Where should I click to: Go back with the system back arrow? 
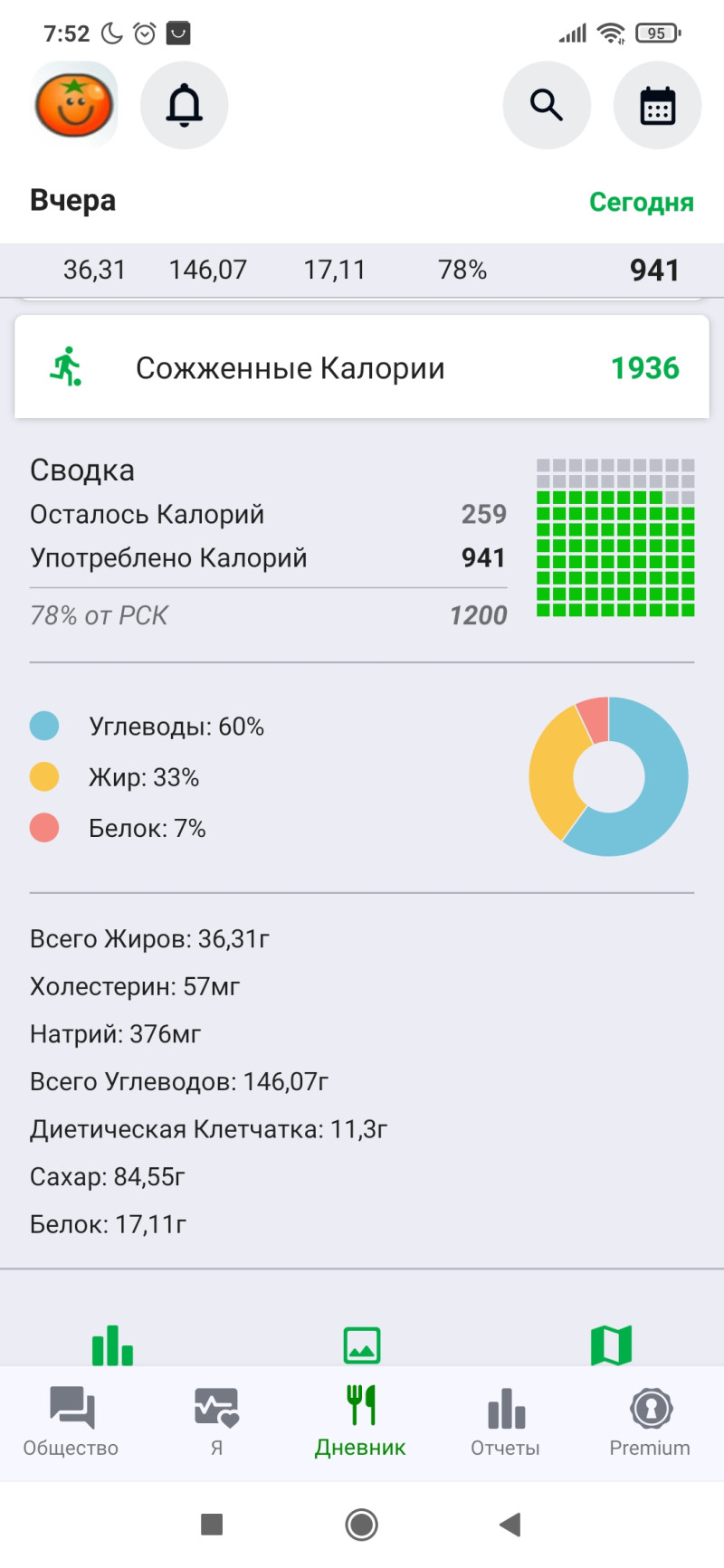pos(510,1525)
